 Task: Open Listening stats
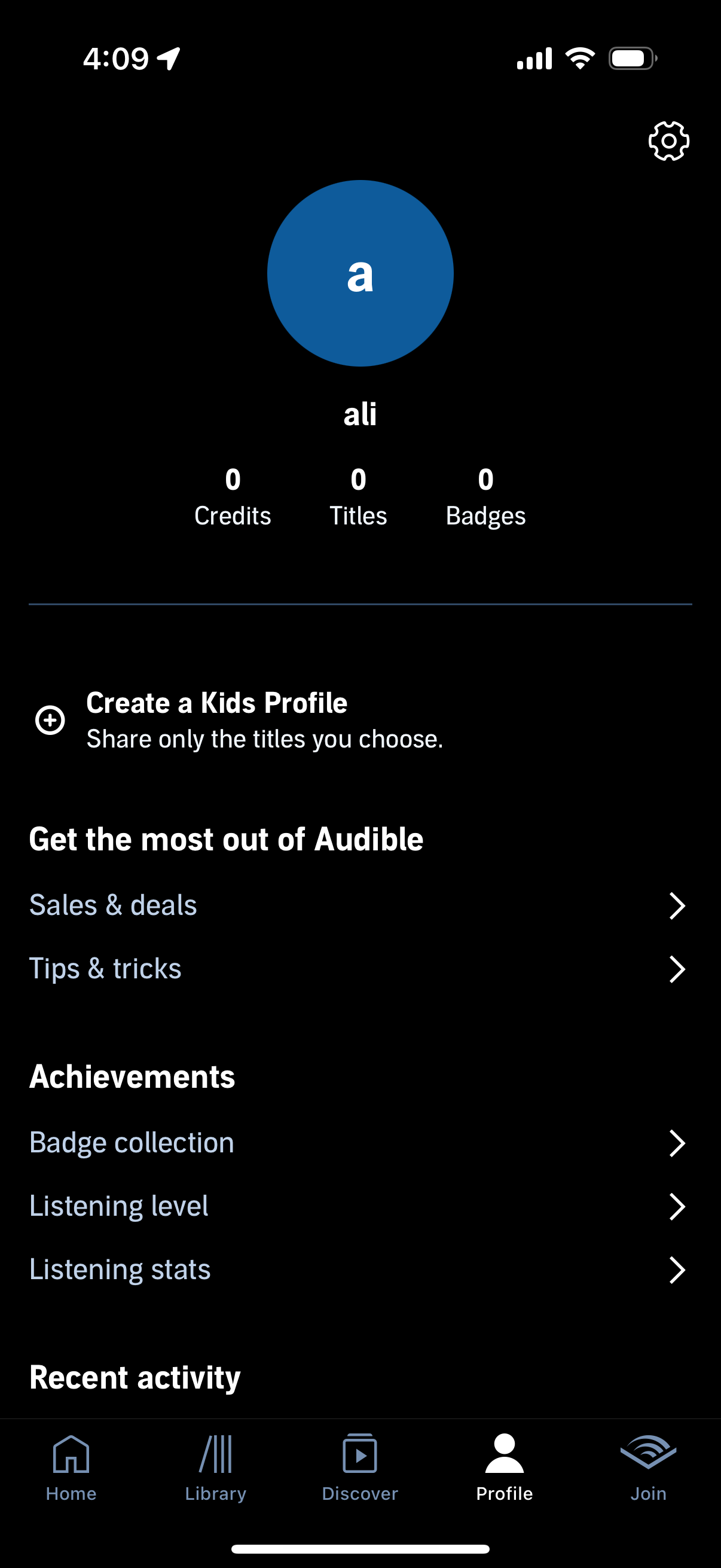tap(120, 1270)
